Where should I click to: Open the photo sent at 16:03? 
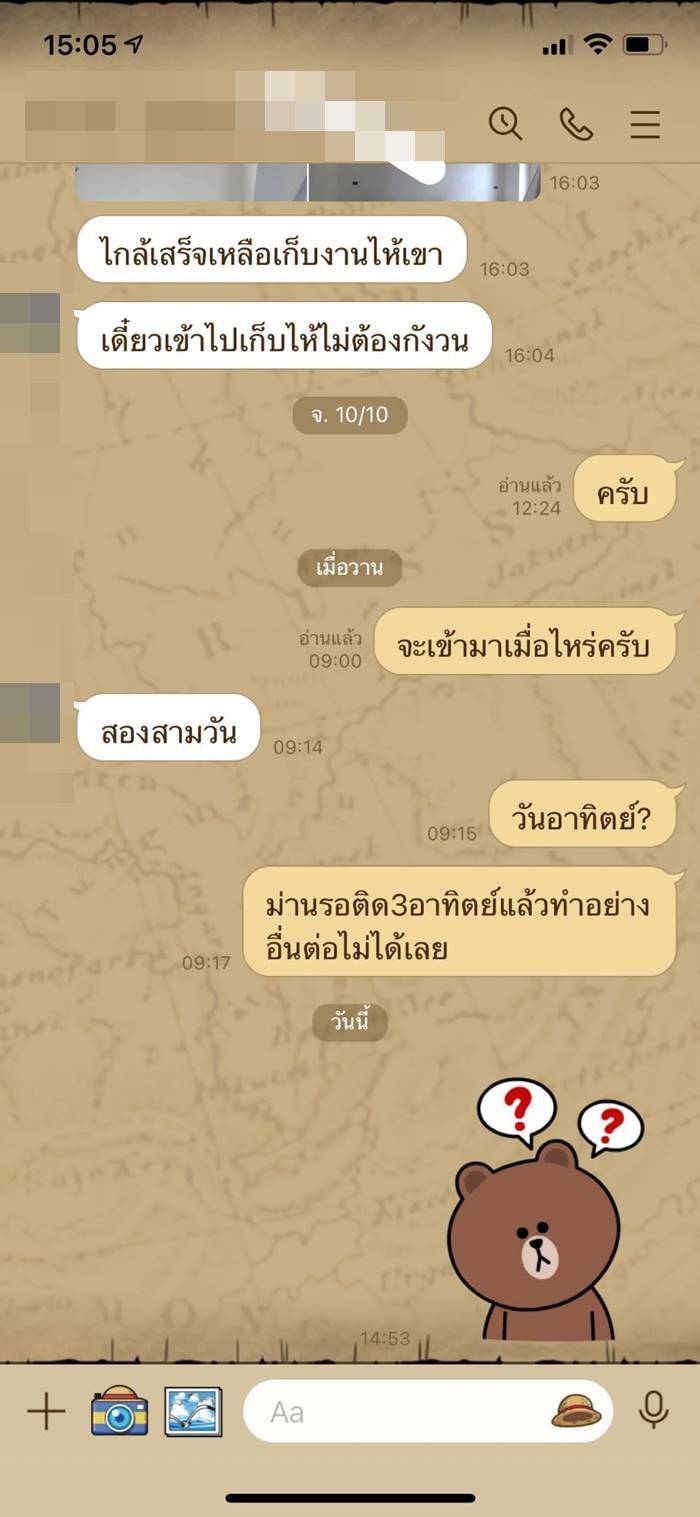308,182
